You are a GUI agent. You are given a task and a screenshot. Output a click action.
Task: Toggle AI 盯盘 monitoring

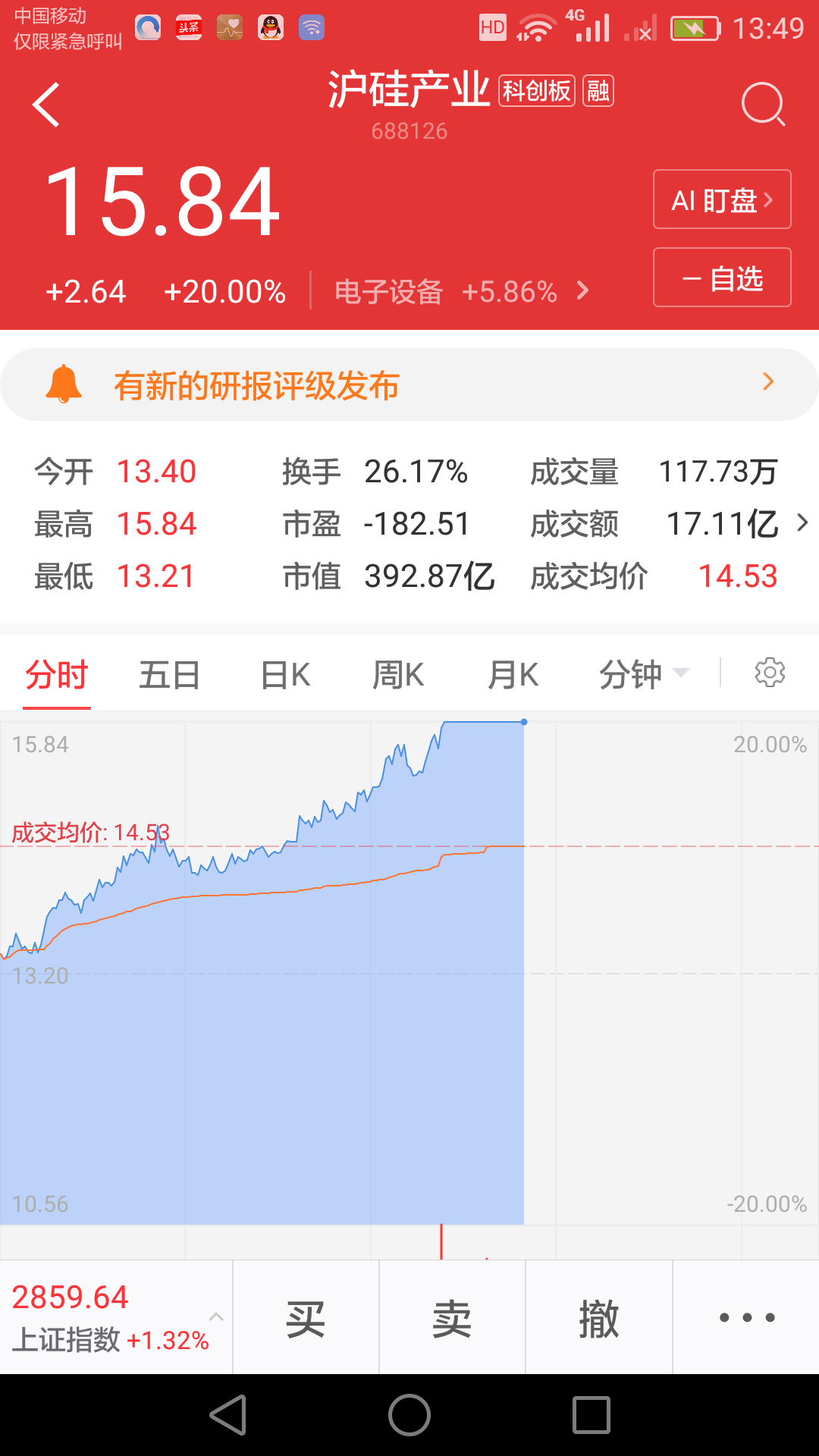point(721,199)
